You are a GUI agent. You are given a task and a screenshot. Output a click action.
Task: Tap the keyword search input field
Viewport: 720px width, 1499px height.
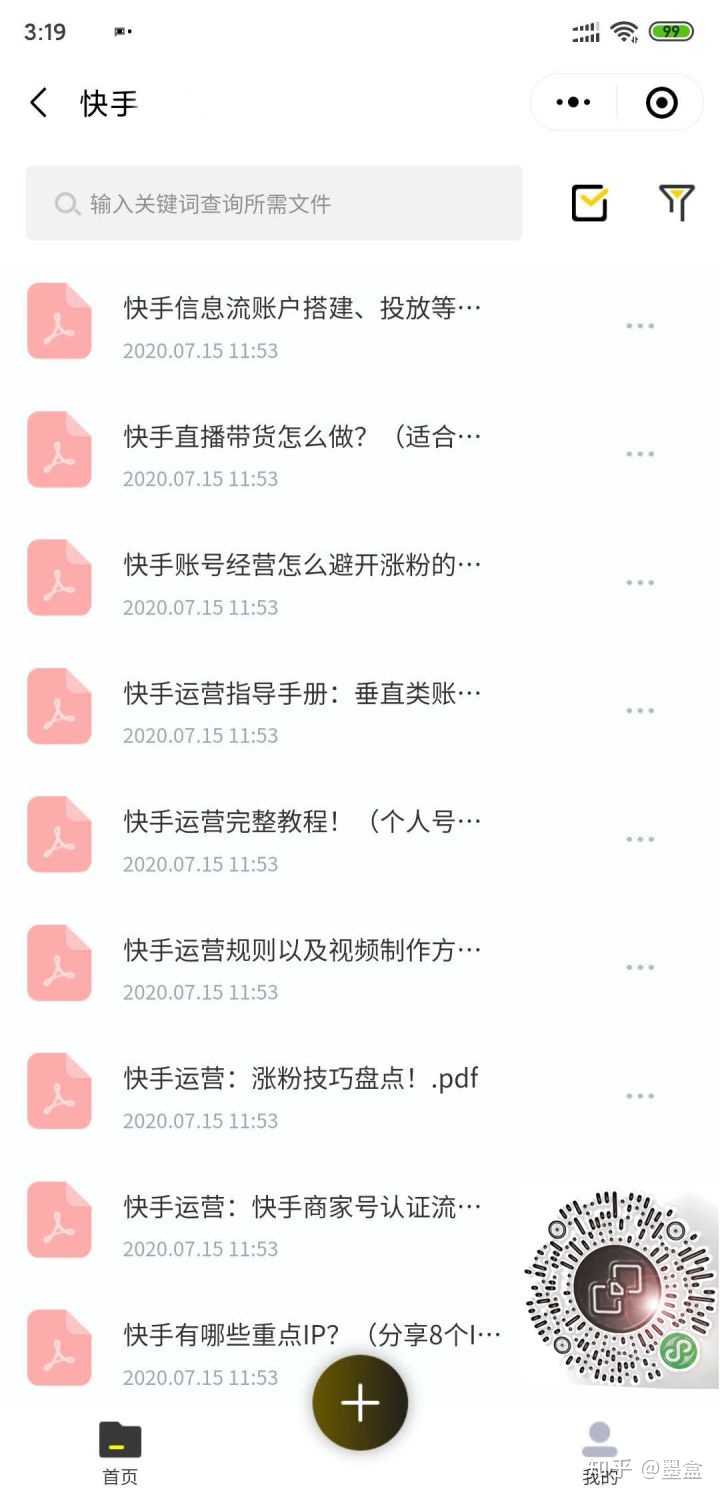(x=270, y=204)
